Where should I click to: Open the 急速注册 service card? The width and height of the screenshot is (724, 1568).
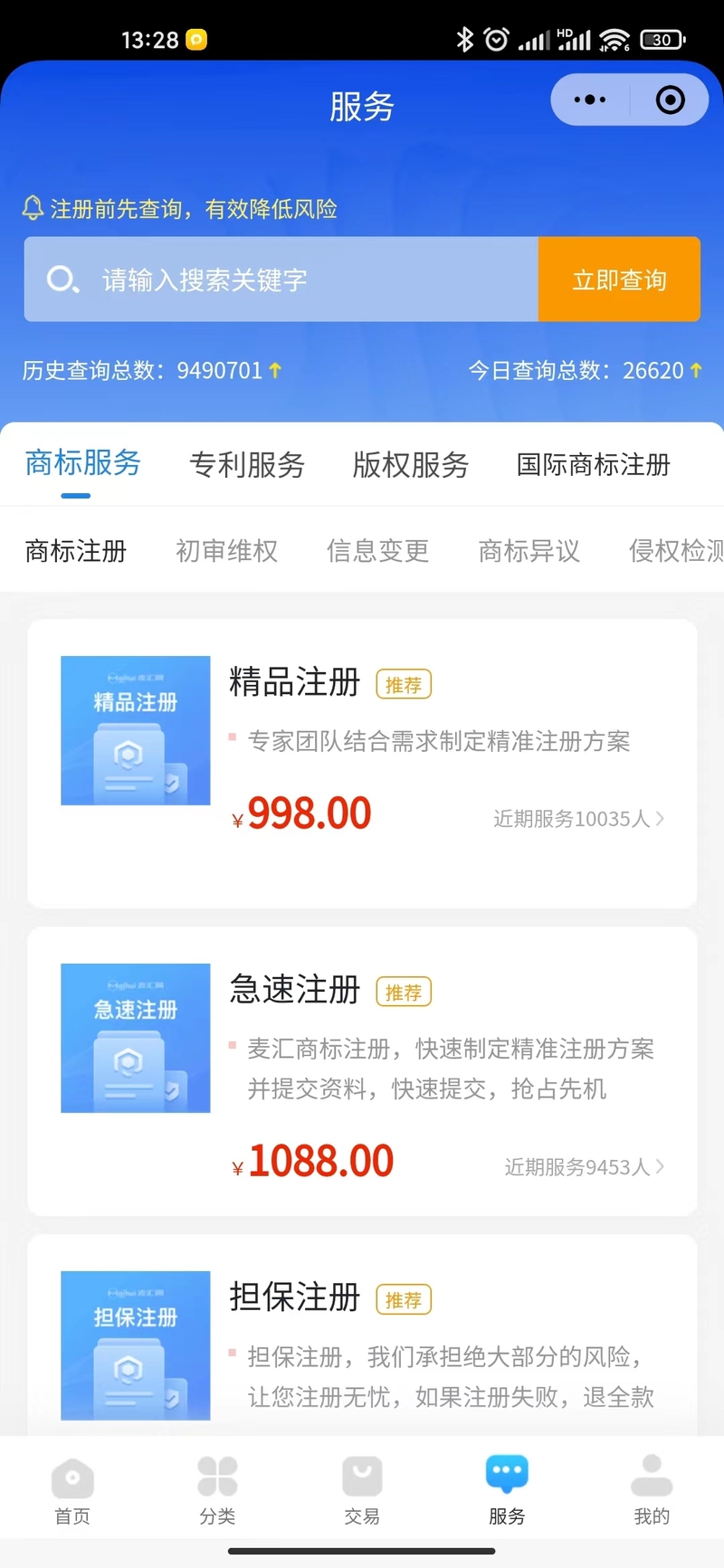tap(362, 1071)
